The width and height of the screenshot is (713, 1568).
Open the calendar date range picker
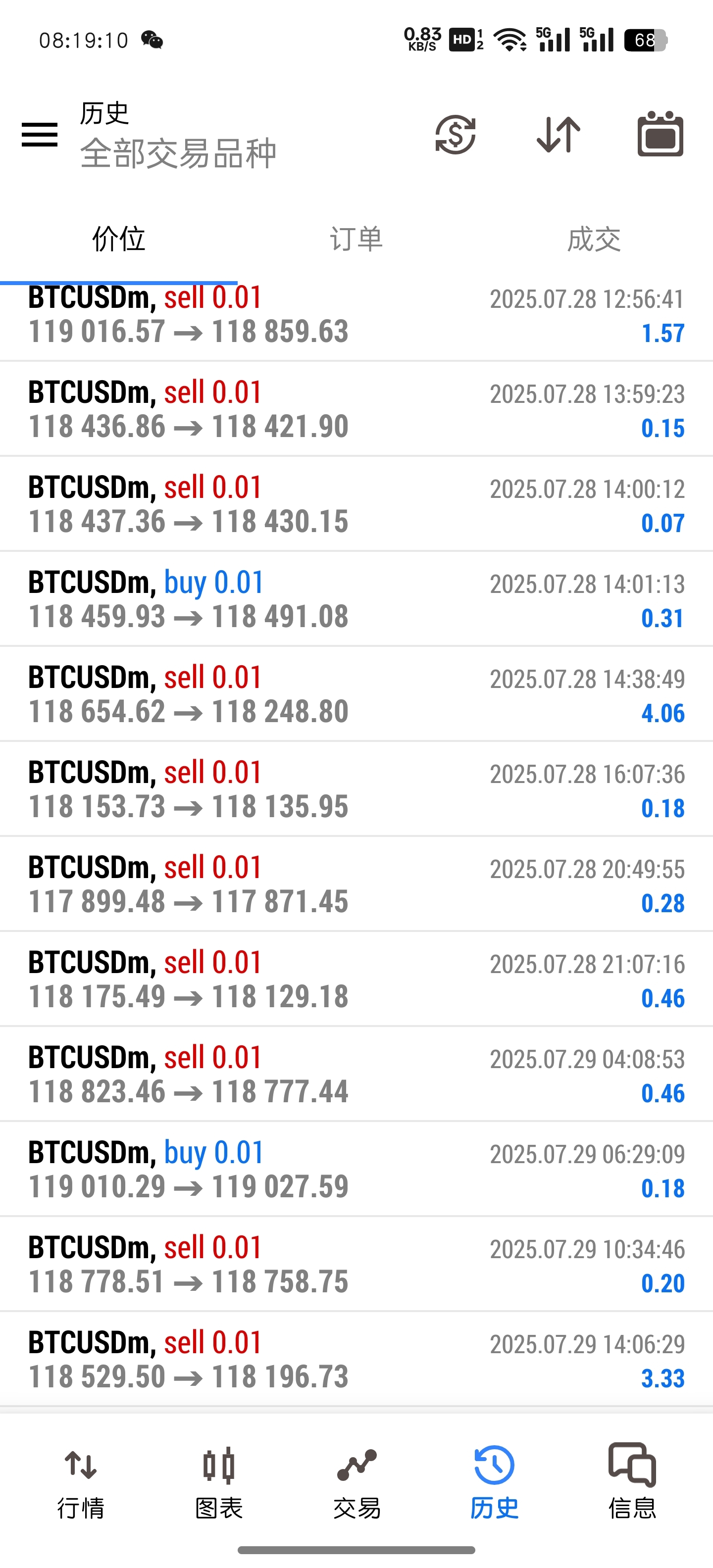tap(661, 134)
